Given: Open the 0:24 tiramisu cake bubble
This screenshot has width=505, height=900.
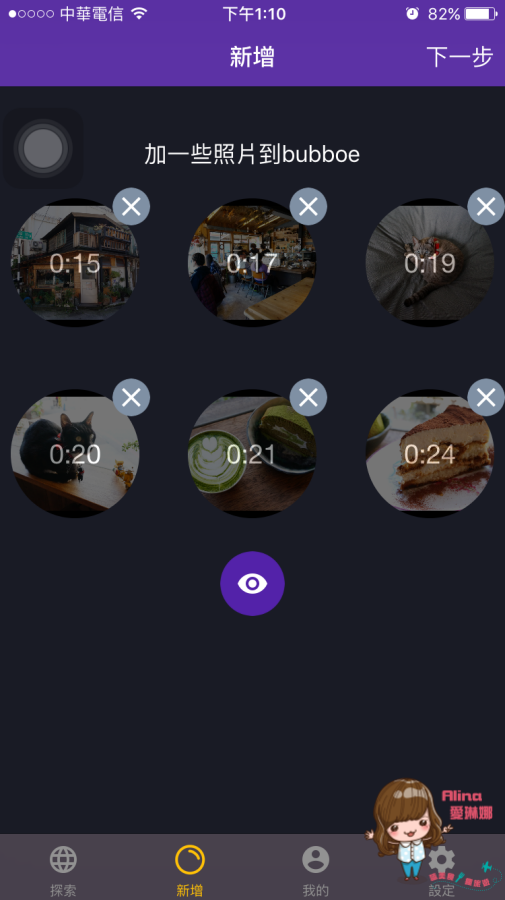Looking at the screenshot, I should tap(430, 454).
